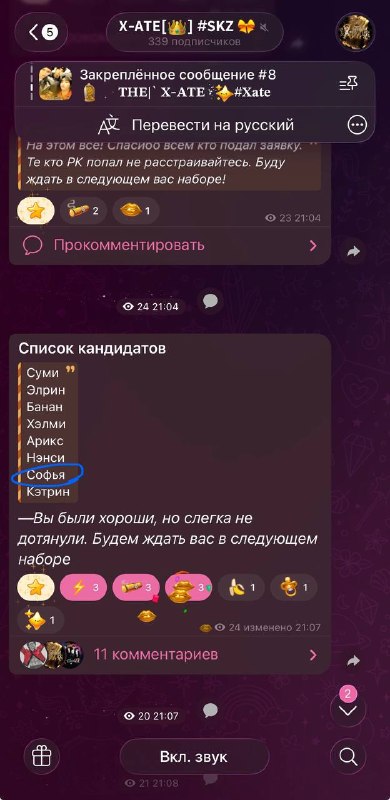This screenshot has height=800, width=390.
Task: Open translation options three-dot menu
Action: click(357, 124)
